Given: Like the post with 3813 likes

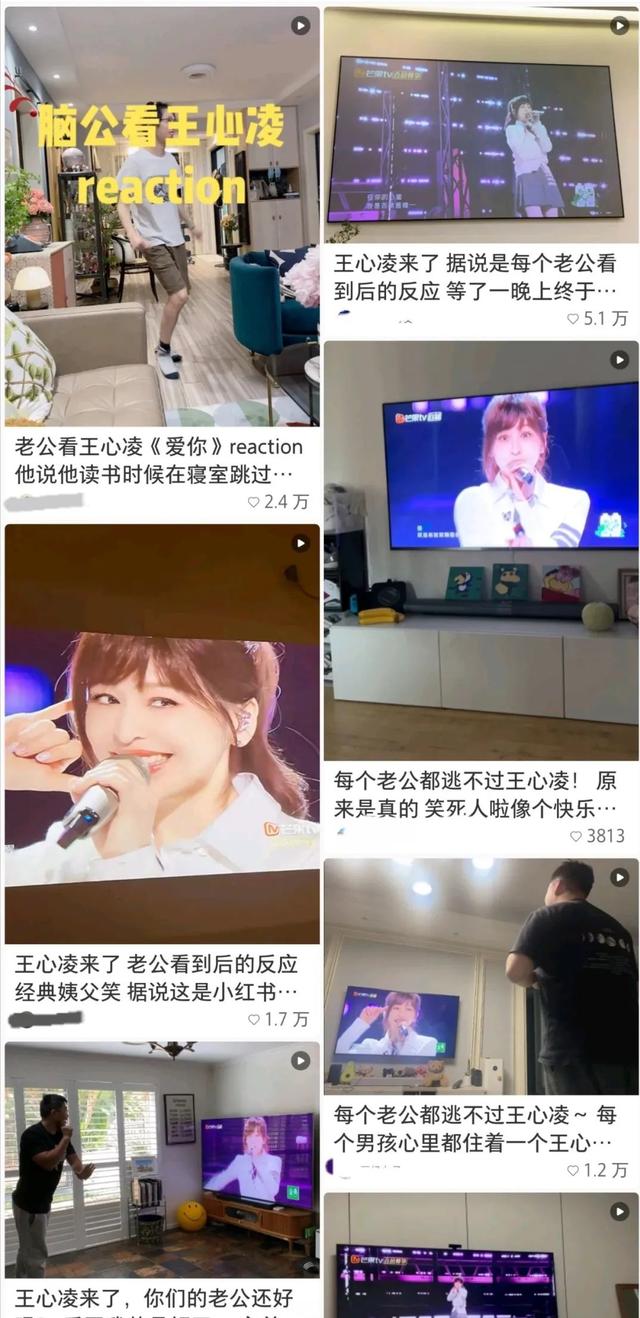Looking at the screenshot, I should click(576, 836).
